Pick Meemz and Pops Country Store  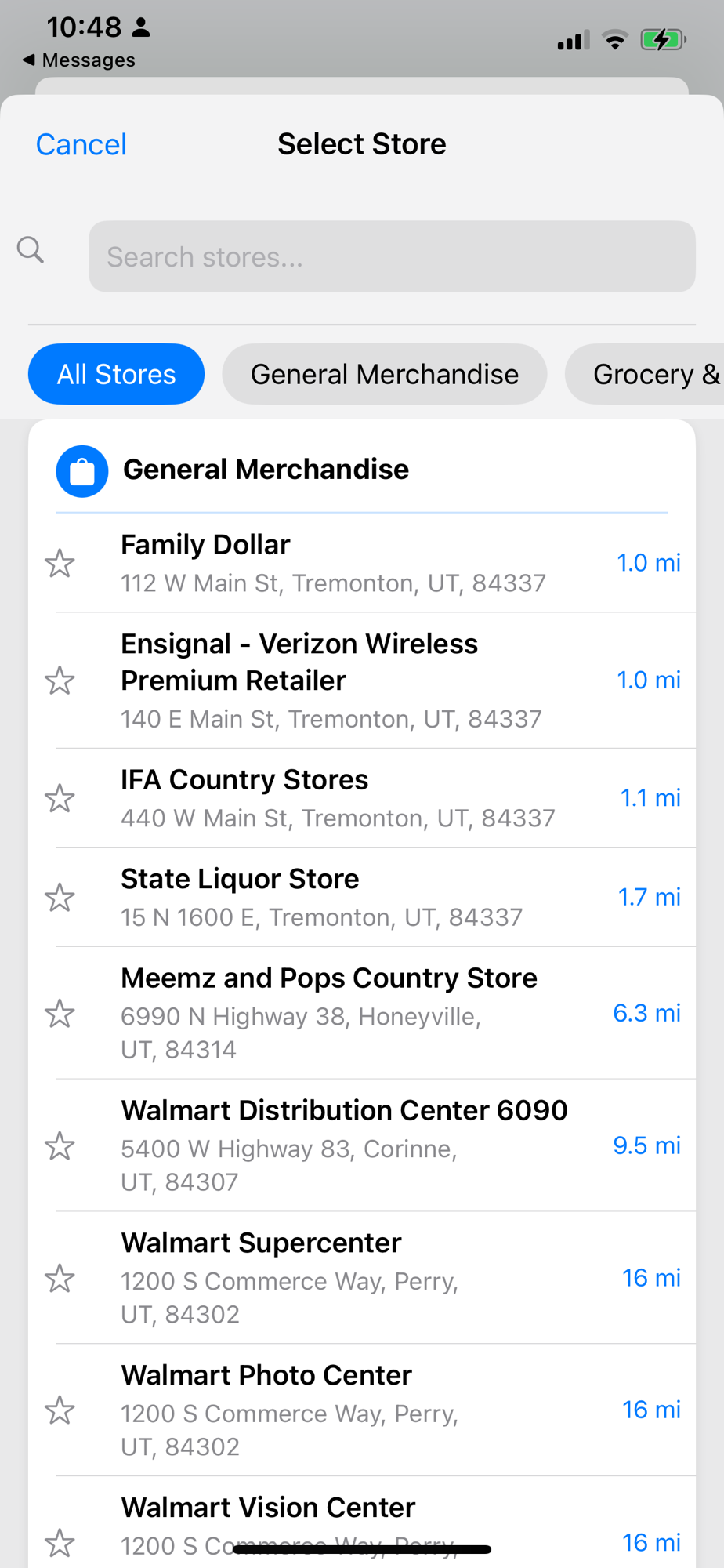pos(360,1012)
